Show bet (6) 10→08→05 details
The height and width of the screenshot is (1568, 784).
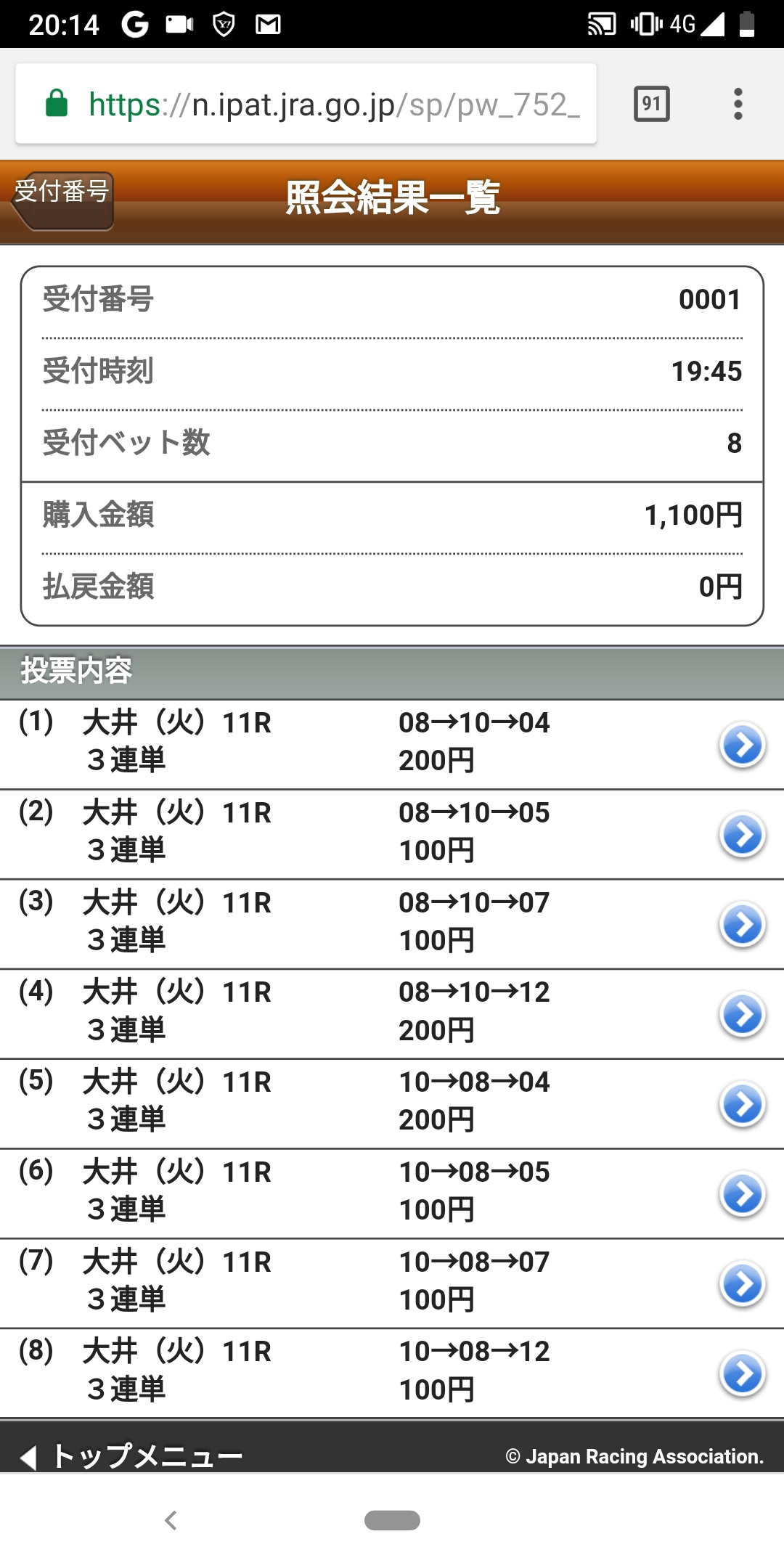click(742, 1194)
